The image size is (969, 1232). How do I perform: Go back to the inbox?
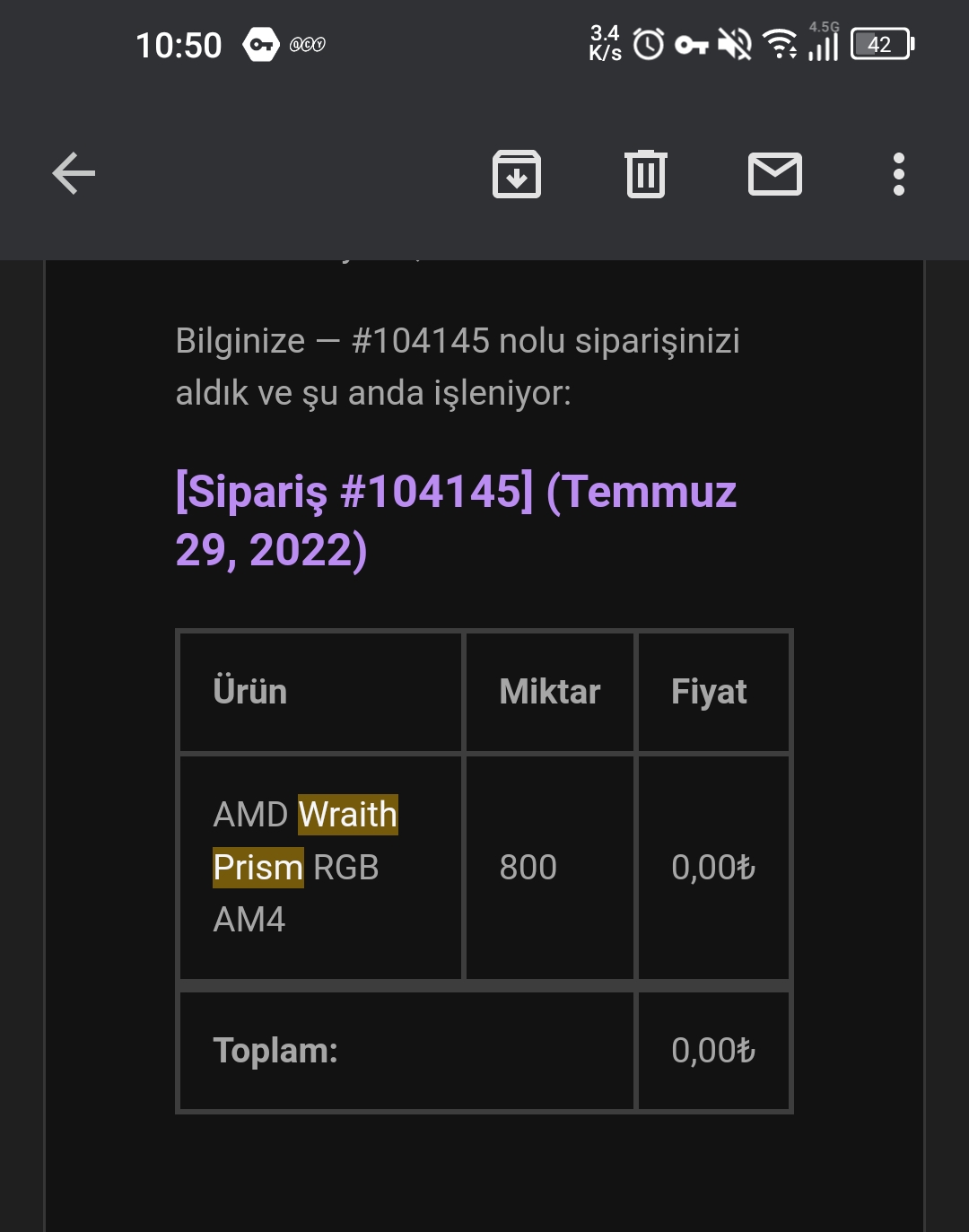point(74,173)
